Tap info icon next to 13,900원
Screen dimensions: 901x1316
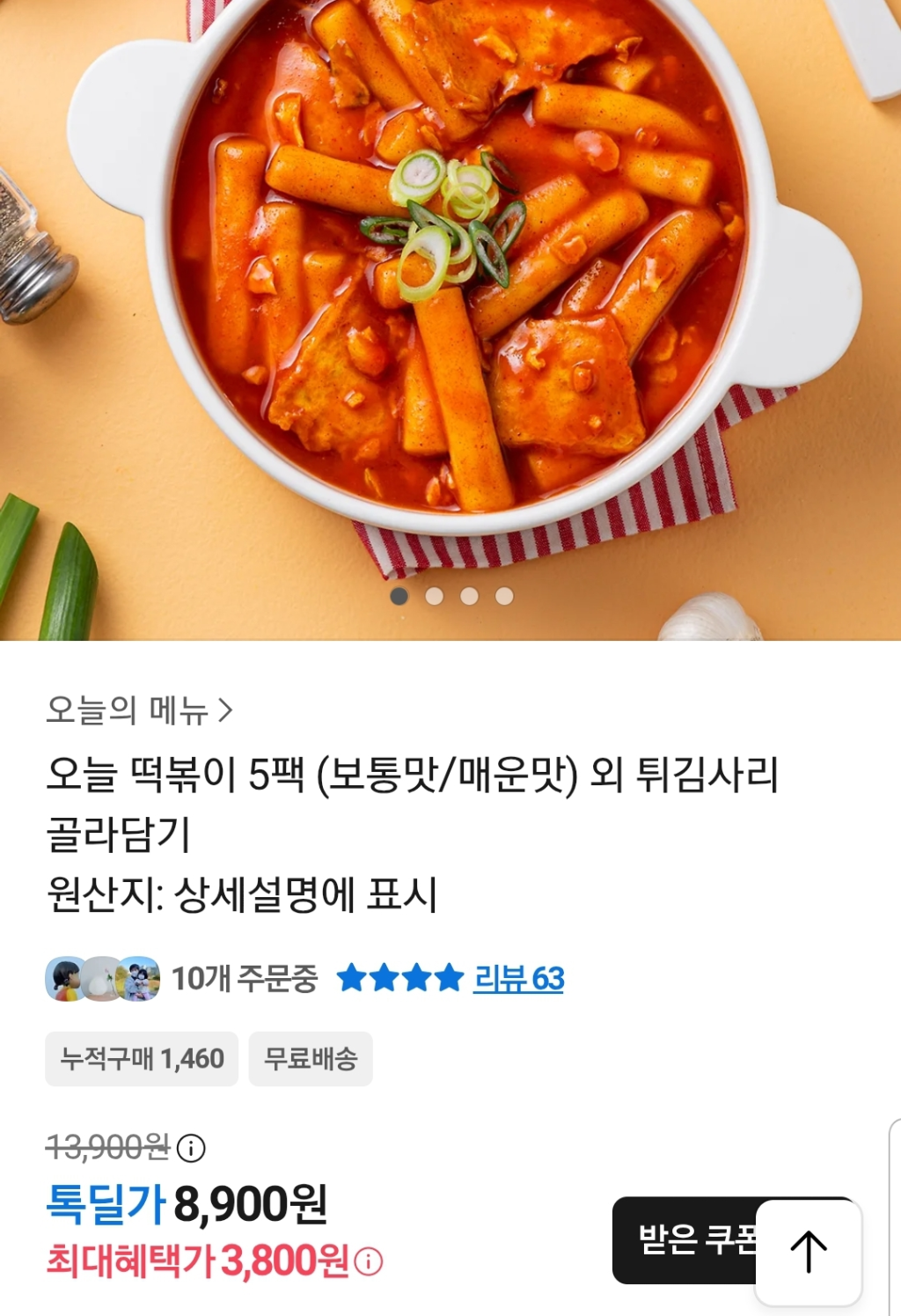tap(191, 1148)
